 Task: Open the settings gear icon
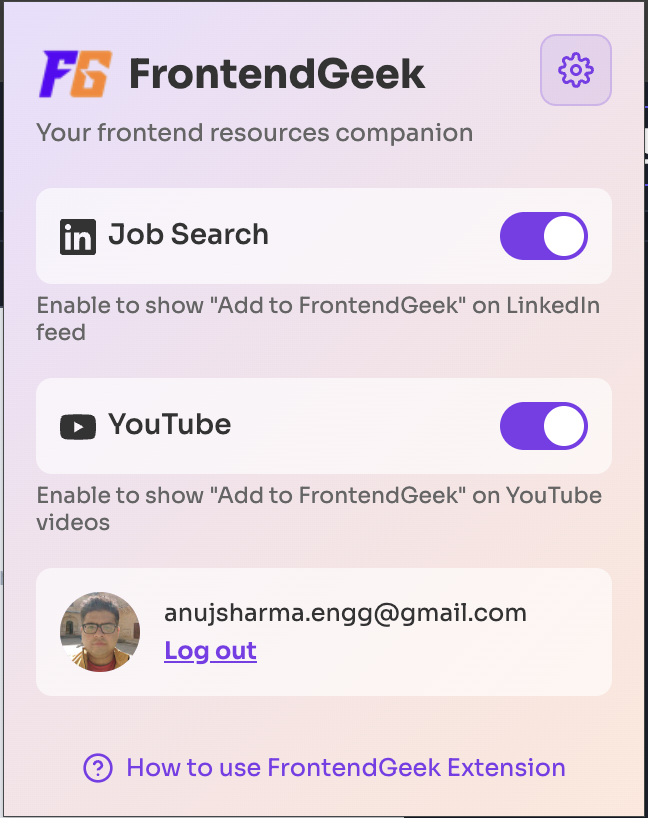[575, 70]
